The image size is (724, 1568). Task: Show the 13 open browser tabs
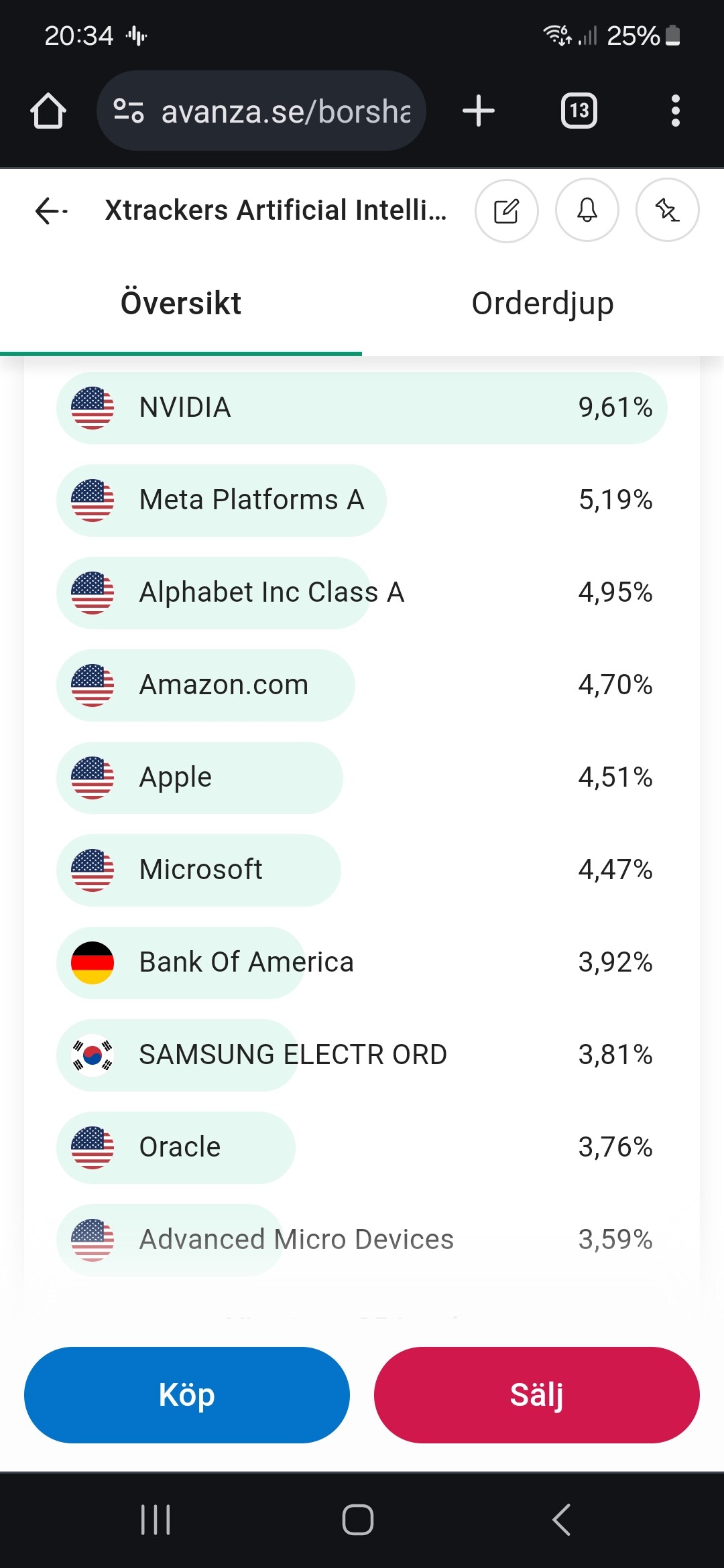click(x=579, y=111)
